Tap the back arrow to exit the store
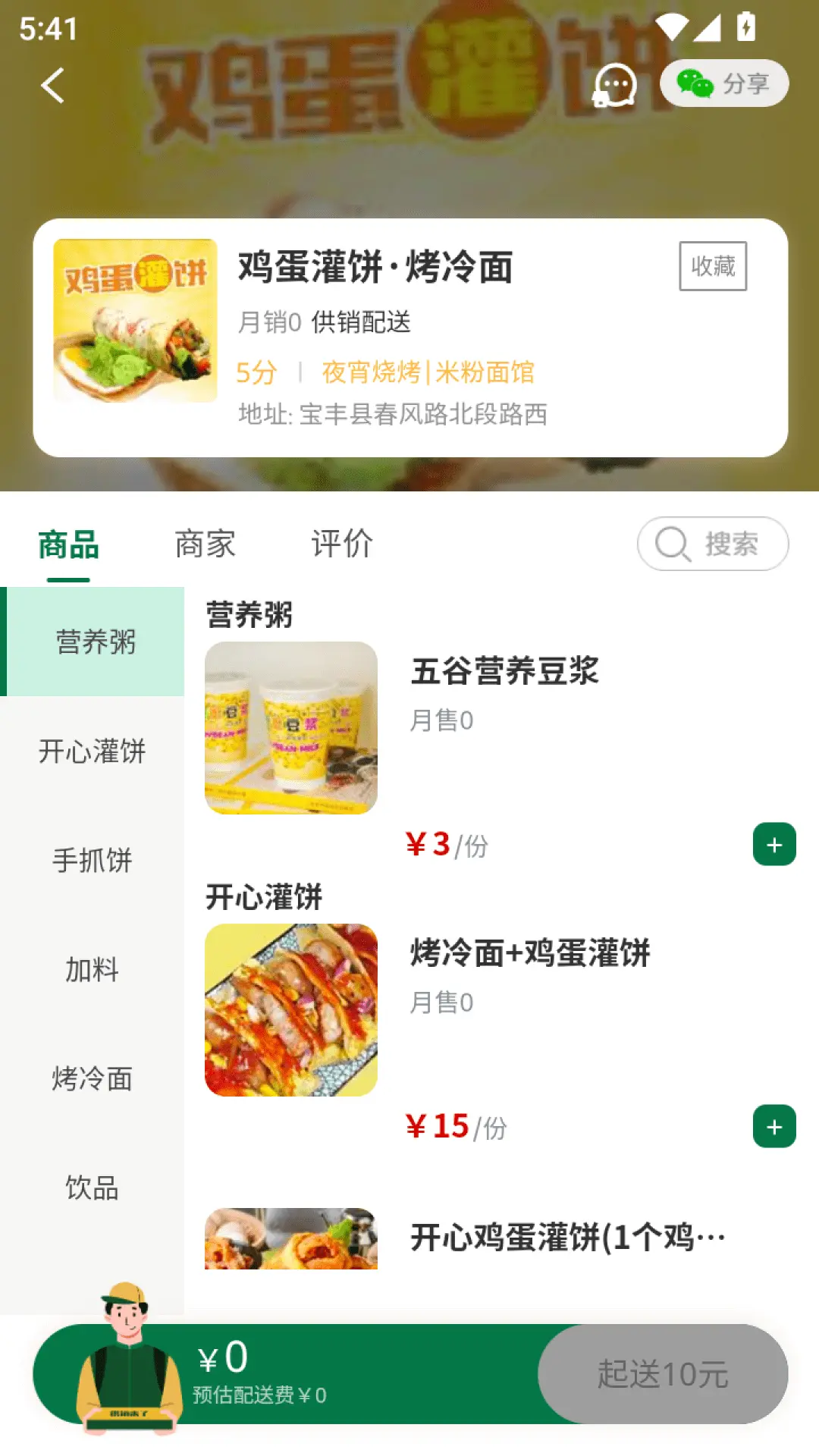Image resolution: width=819 pixels, height=1456 pixels. (51, 86)
